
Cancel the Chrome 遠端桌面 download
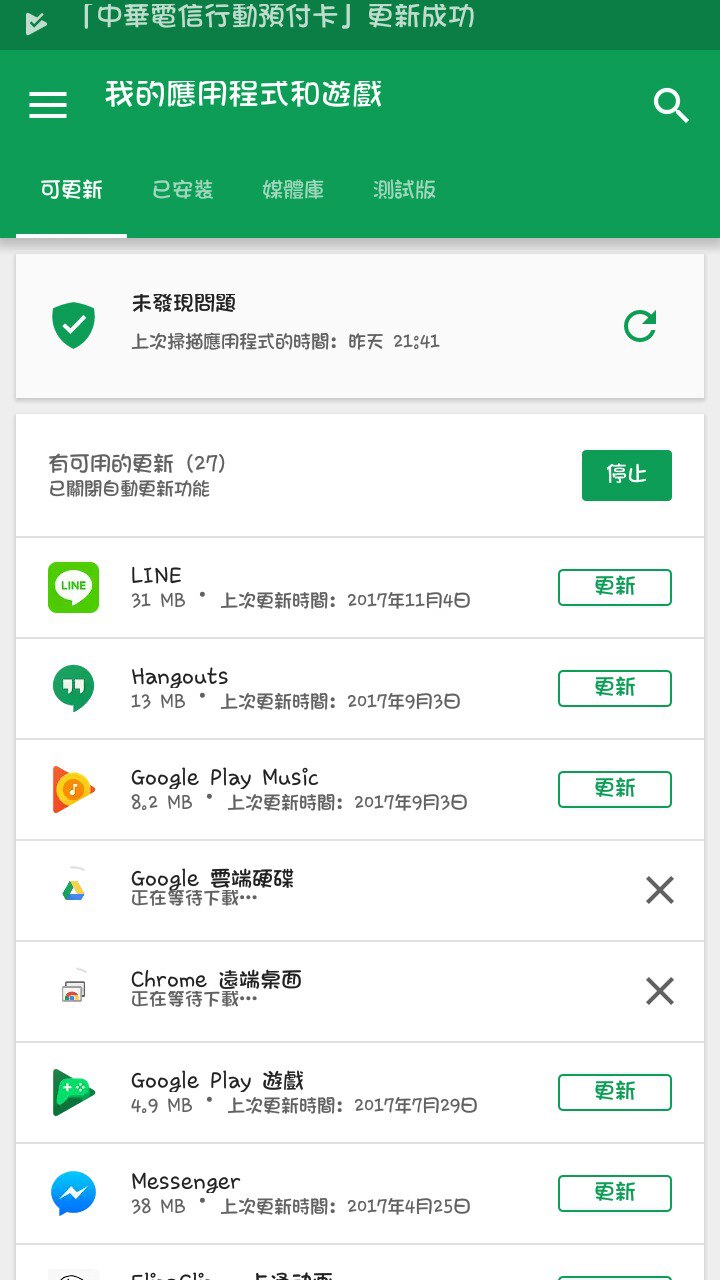coord(659,991)
